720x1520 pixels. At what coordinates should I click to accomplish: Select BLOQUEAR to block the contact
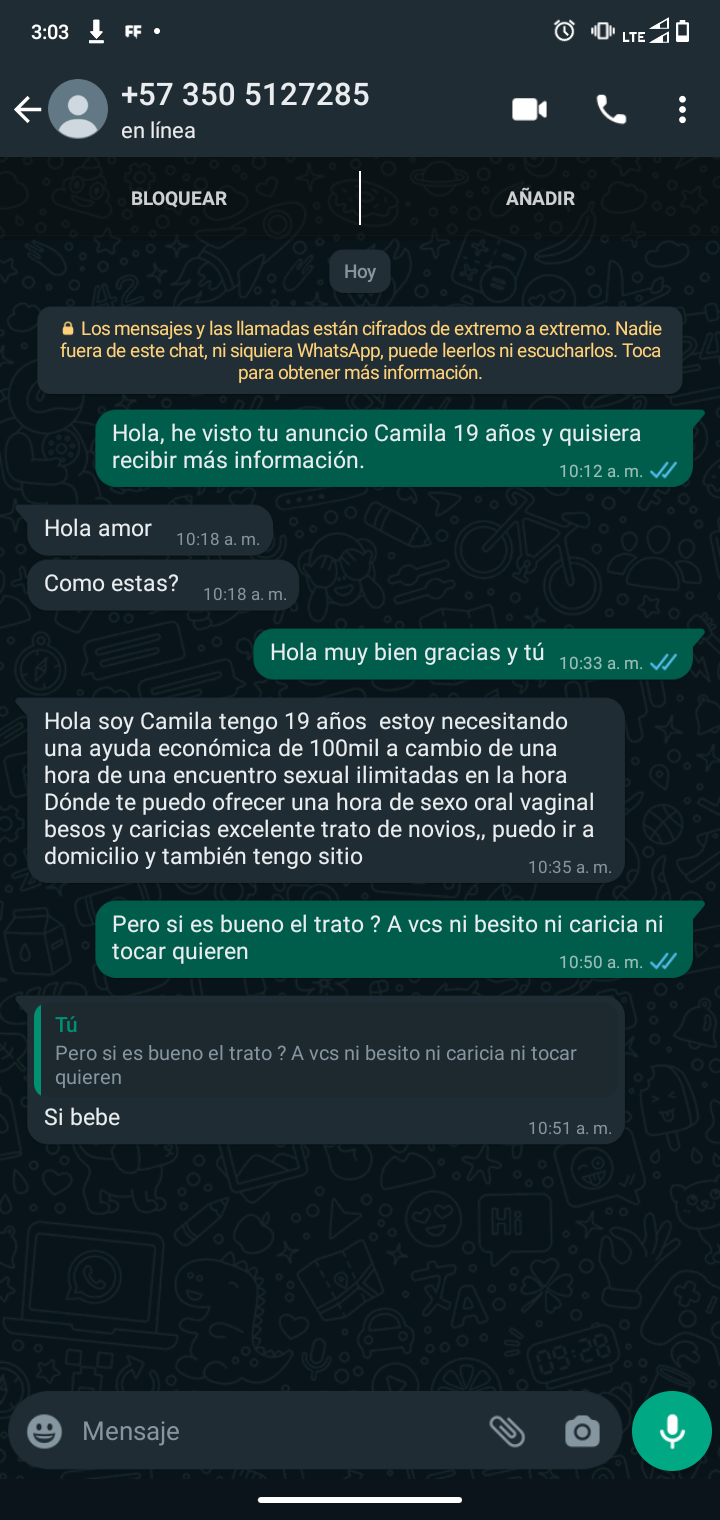coord(178,197)
